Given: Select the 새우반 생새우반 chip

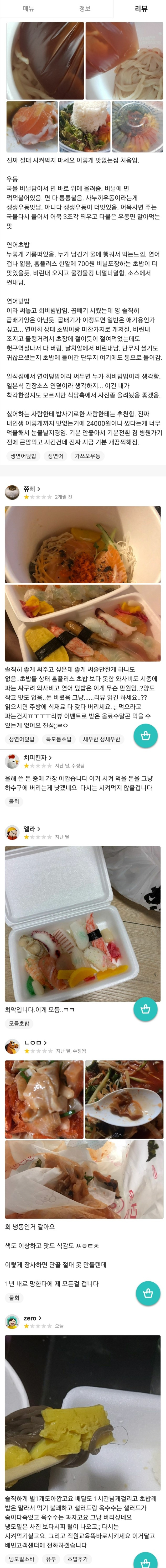Looking at the screenshot, I should [102, 739].
